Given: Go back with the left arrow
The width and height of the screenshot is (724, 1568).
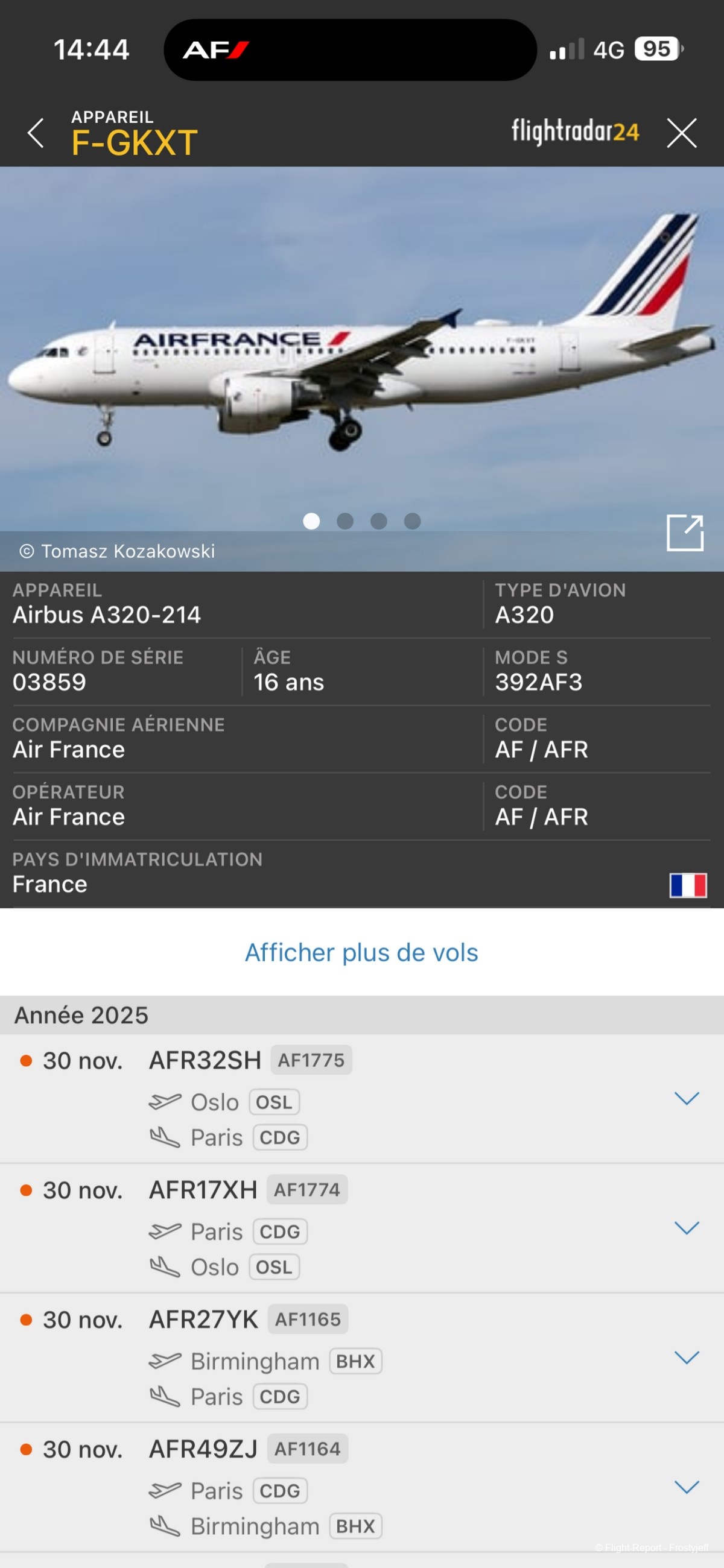Looking at the screenshot, I should (x=36, y=133).
